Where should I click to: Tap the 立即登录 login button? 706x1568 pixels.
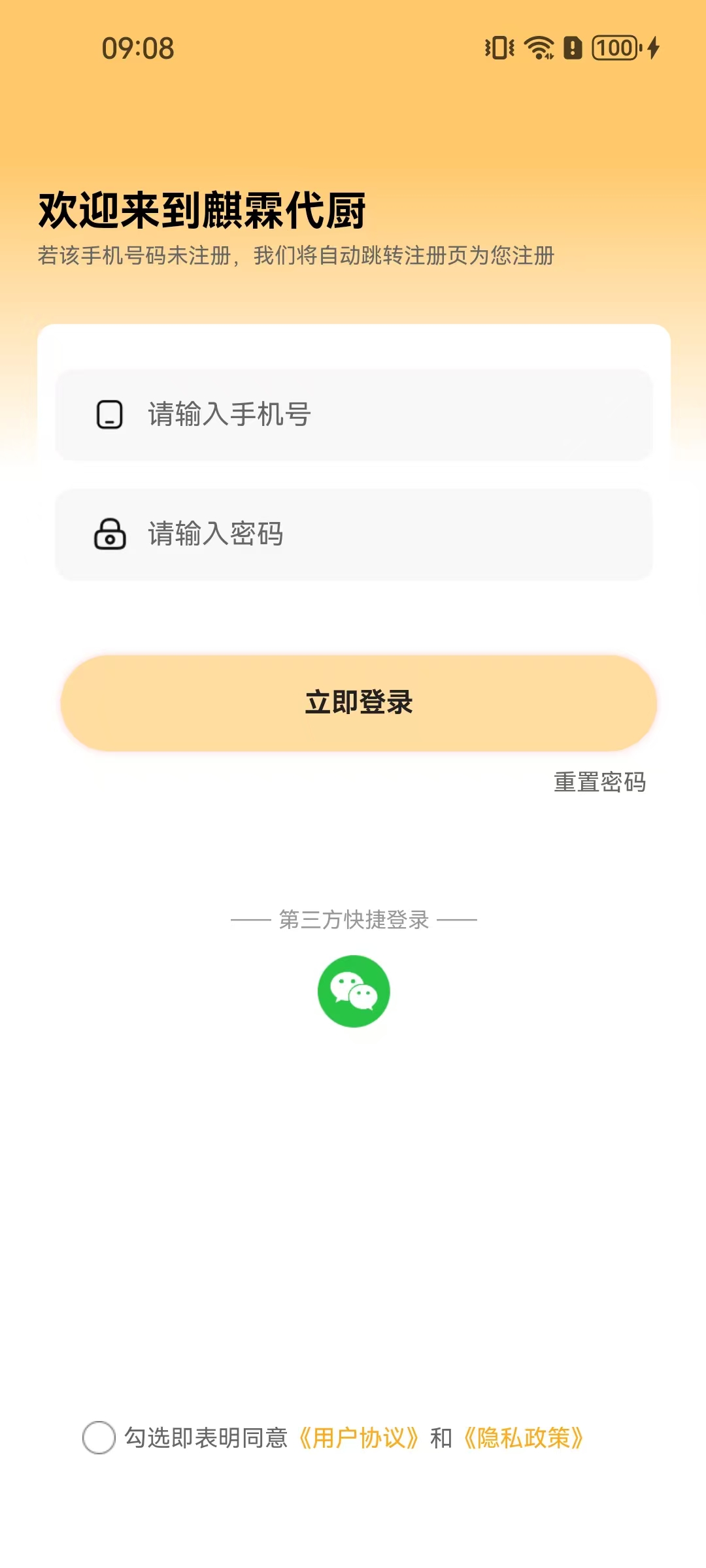point(358,703)
